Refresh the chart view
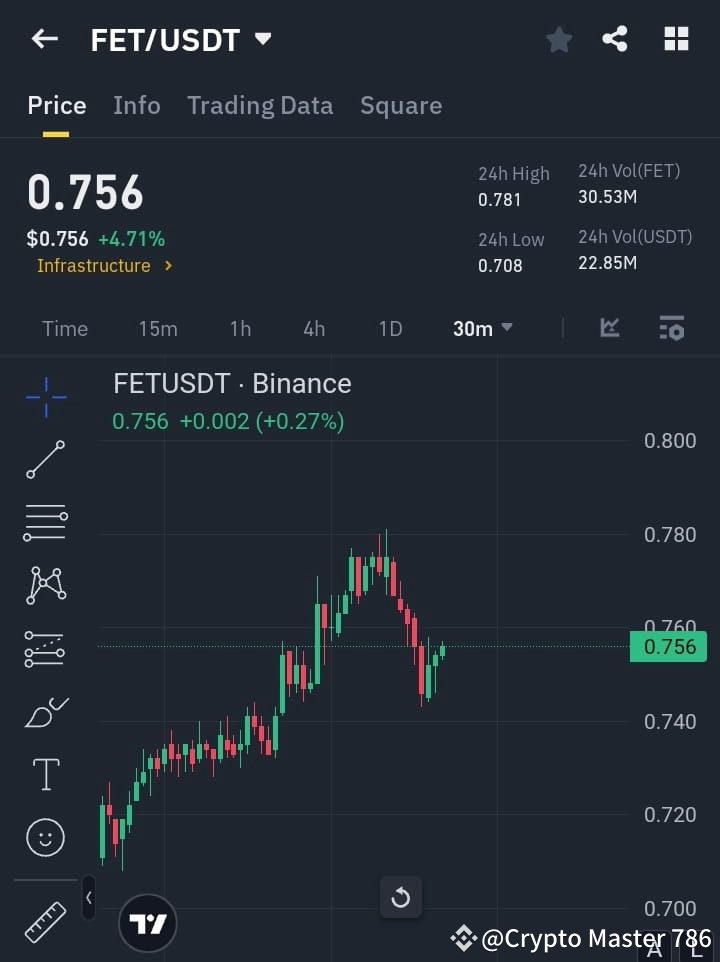720x962 pixels. pyautogui.click(x=401, y=898)
